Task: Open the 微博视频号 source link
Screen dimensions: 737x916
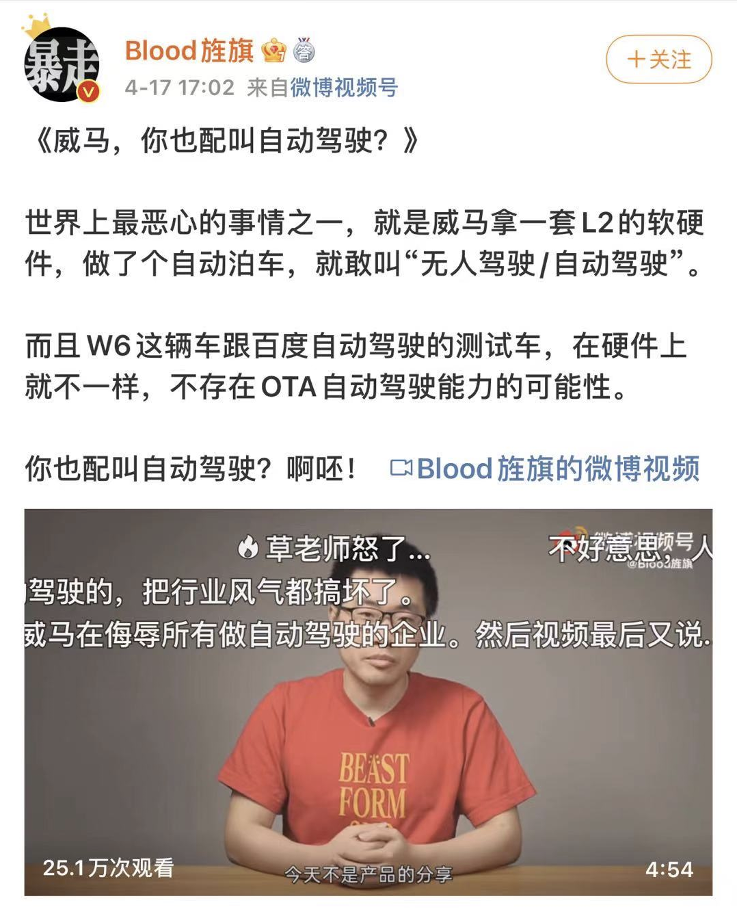Action: coord(344,88)
